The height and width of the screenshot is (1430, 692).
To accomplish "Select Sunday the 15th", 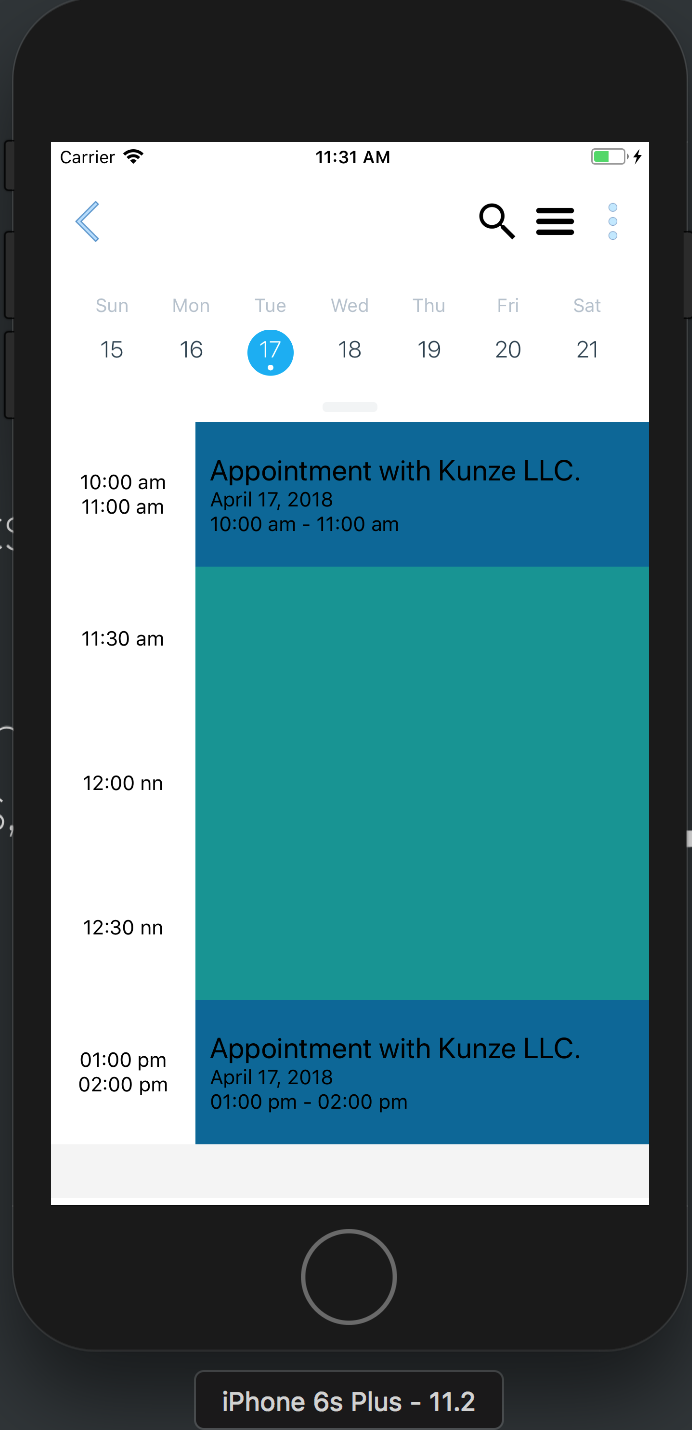I will click(x=112, y=349).
